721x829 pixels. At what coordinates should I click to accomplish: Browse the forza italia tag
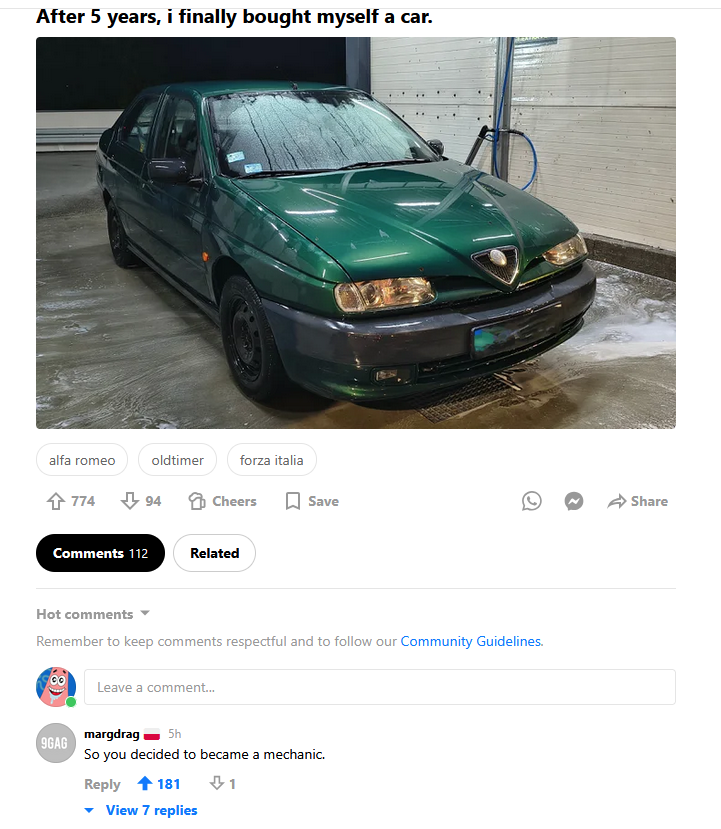pos(272,460)
